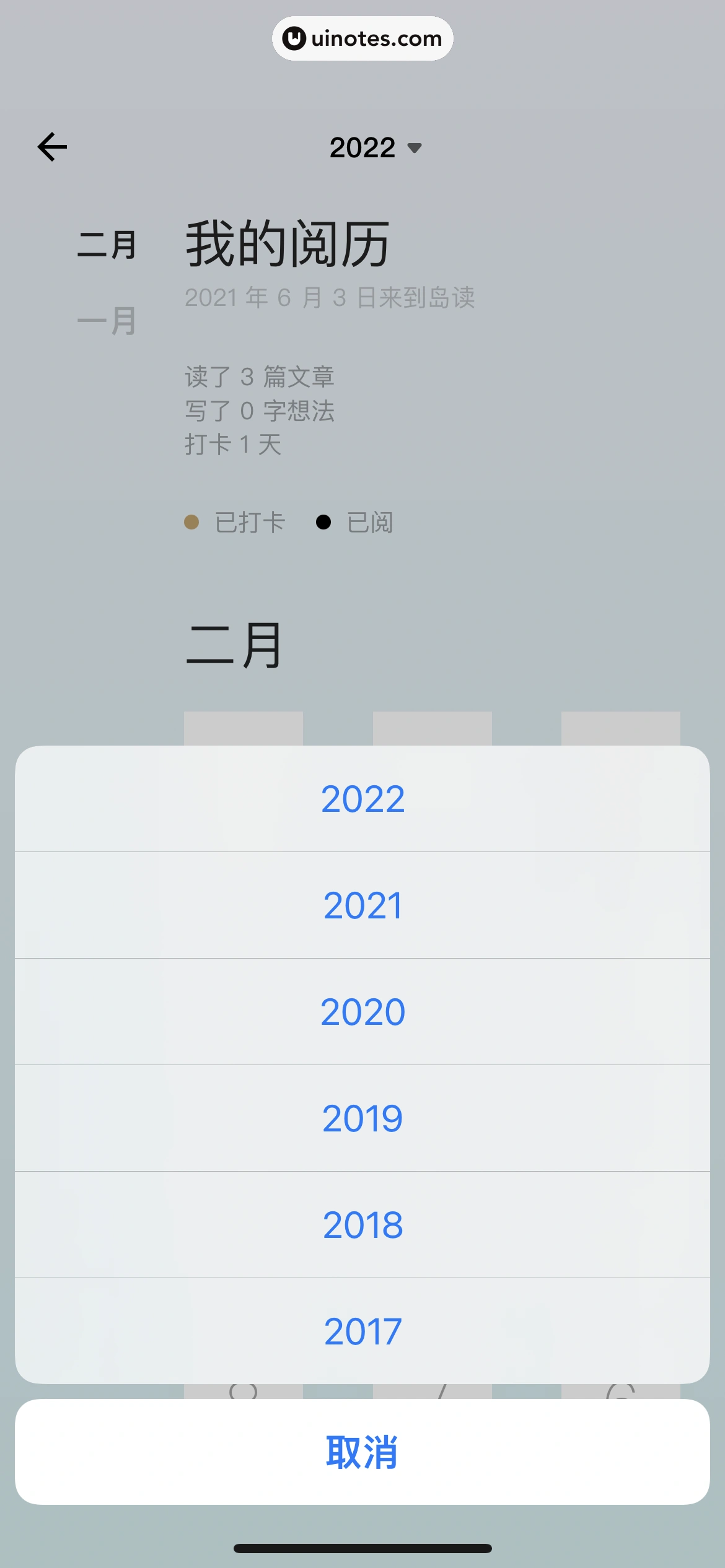Click the back arrow to return
The height and width of the screenshot is (1568, 725).
51,147
